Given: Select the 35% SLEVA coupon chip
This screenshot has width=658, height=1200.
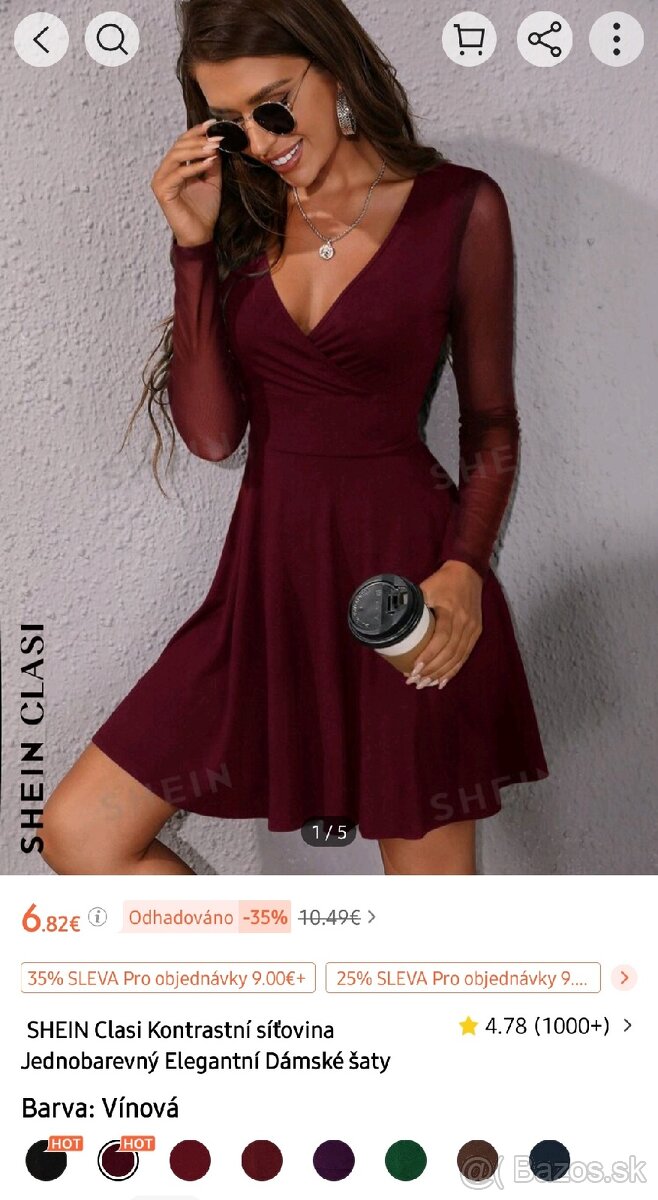Looking at the screenshot, I should 168,978.
